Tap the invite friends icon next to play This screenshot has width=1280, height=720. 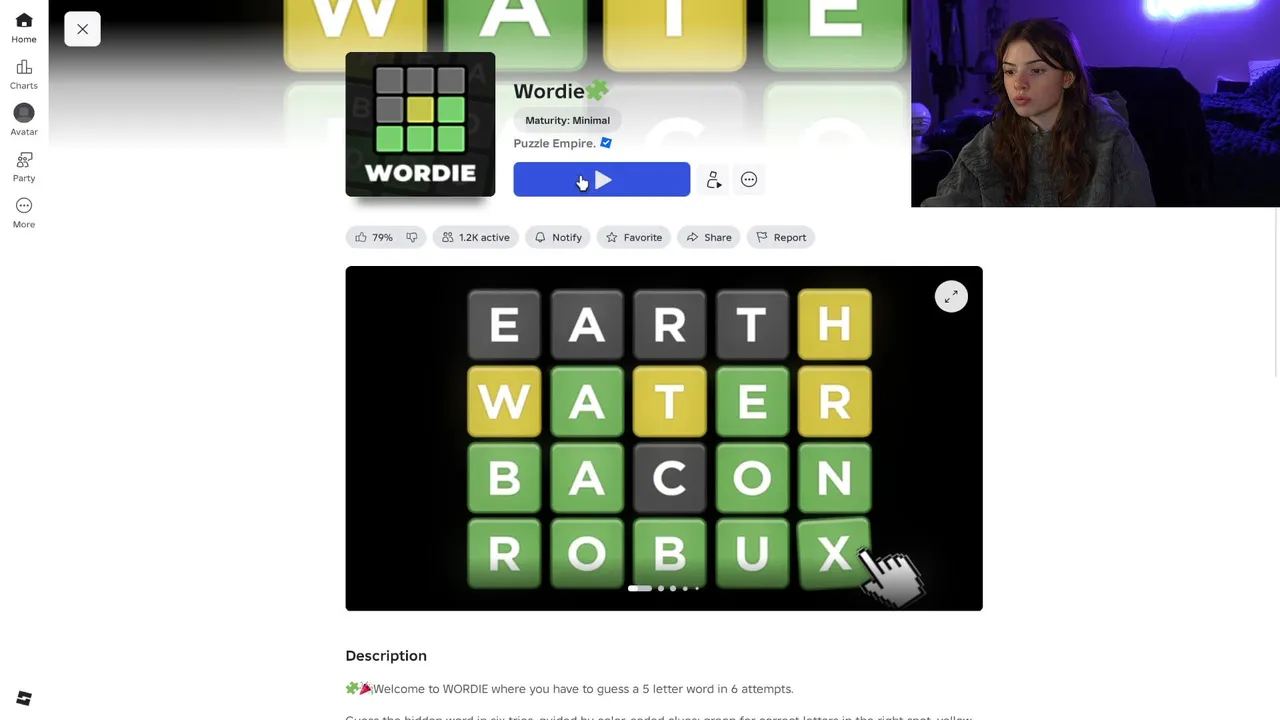[x=713, y=180]
